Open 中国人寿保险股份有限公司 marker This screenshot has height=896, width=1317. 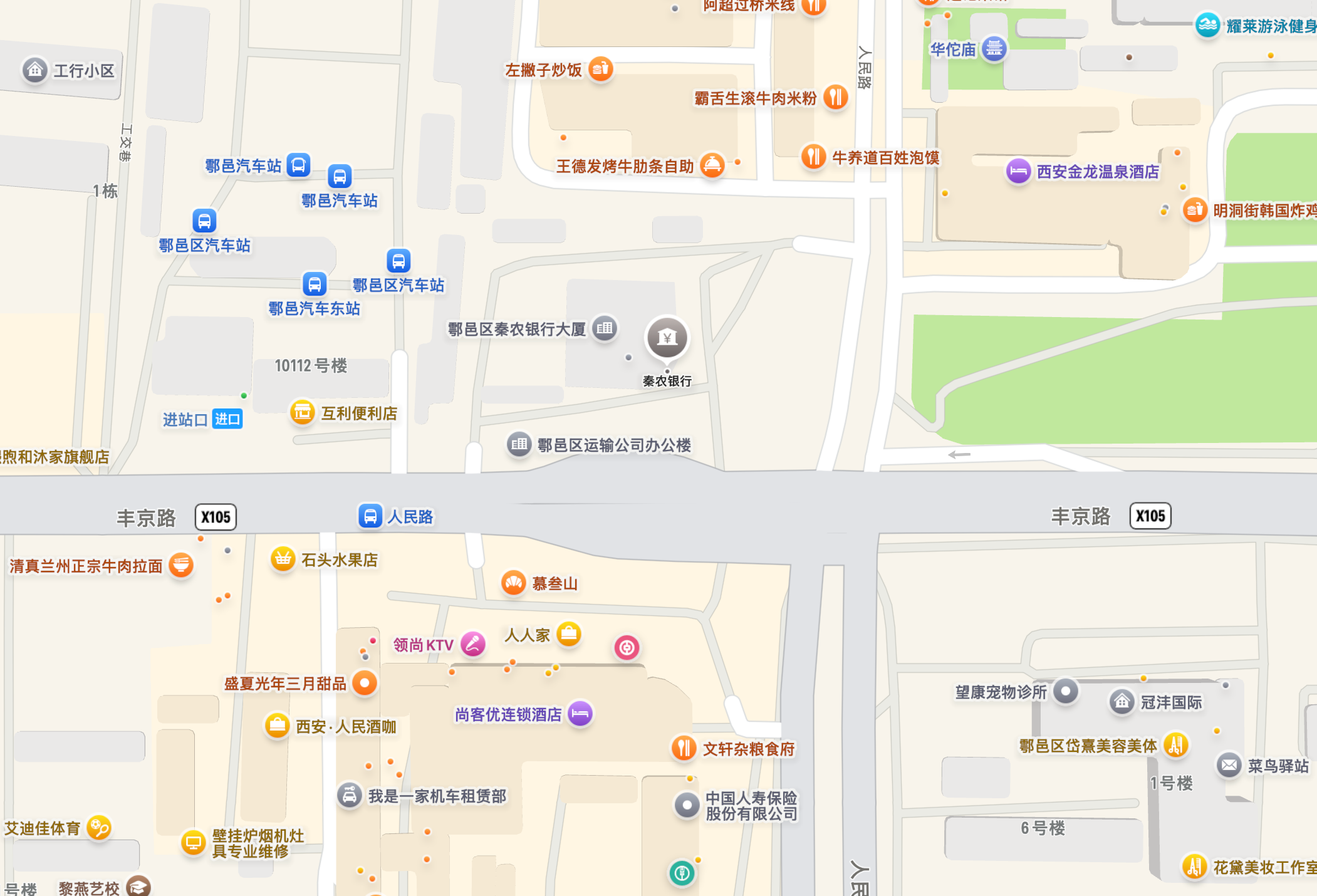tap(687, 805)
